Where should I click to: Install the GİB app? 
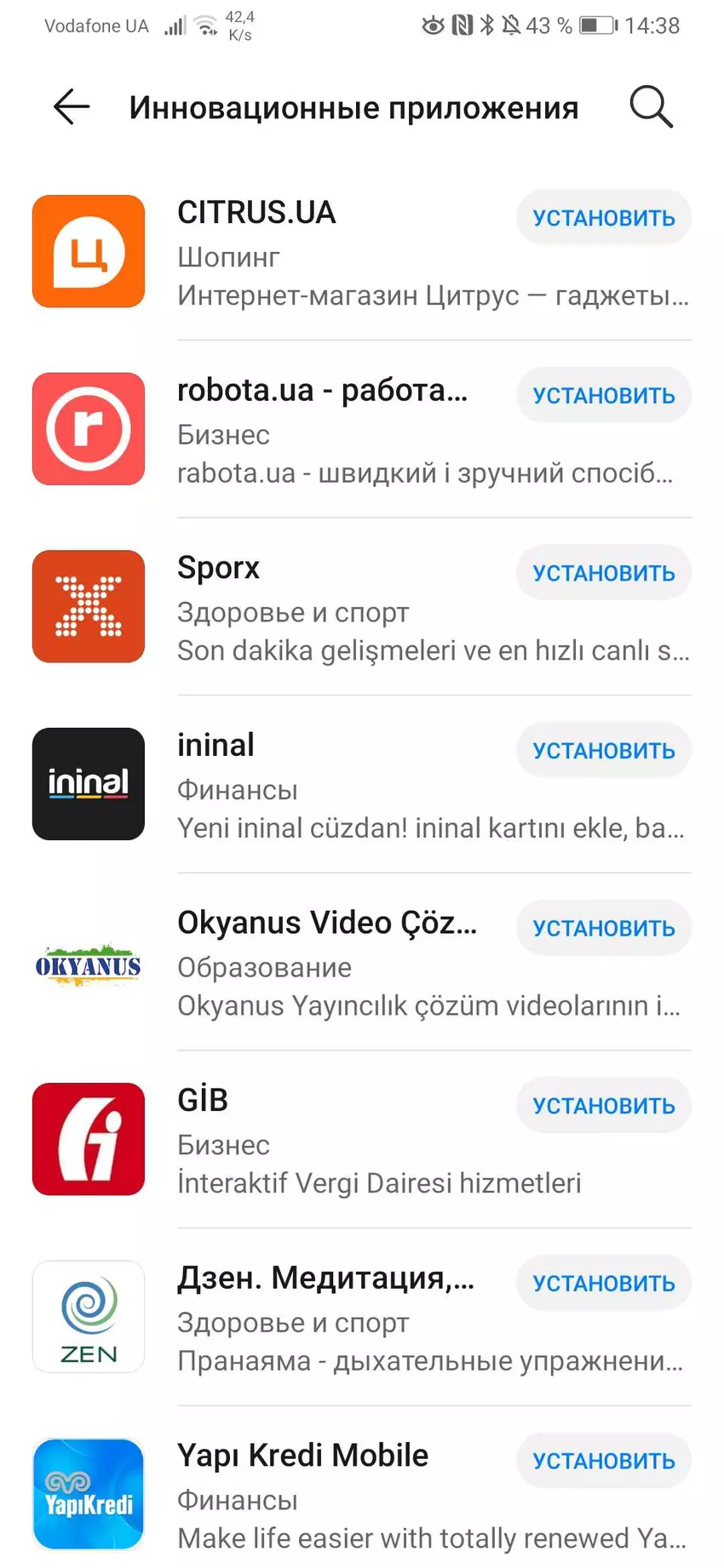coord(603,1106)
